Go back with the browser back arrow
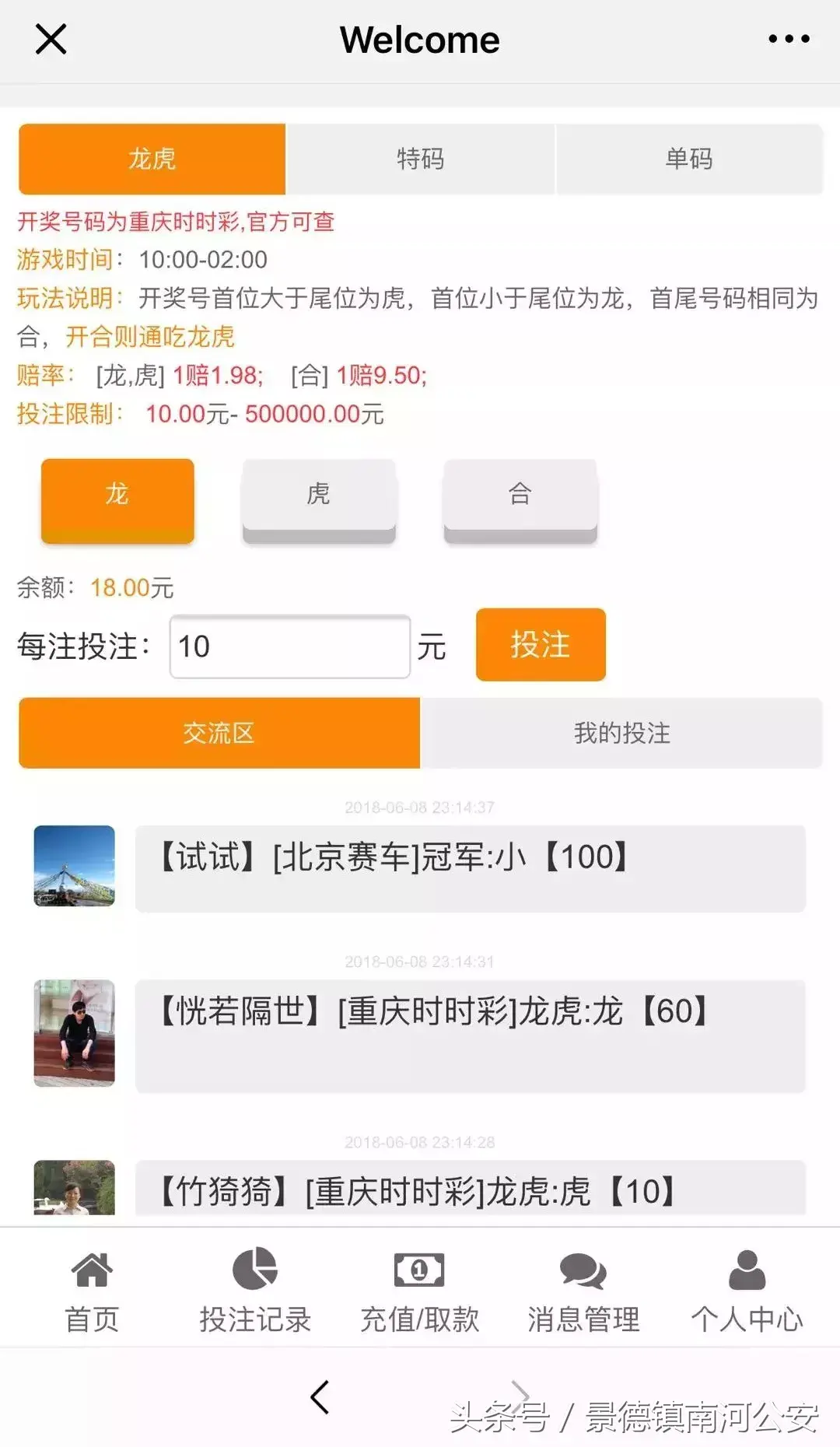 [x=320, y=1397]
